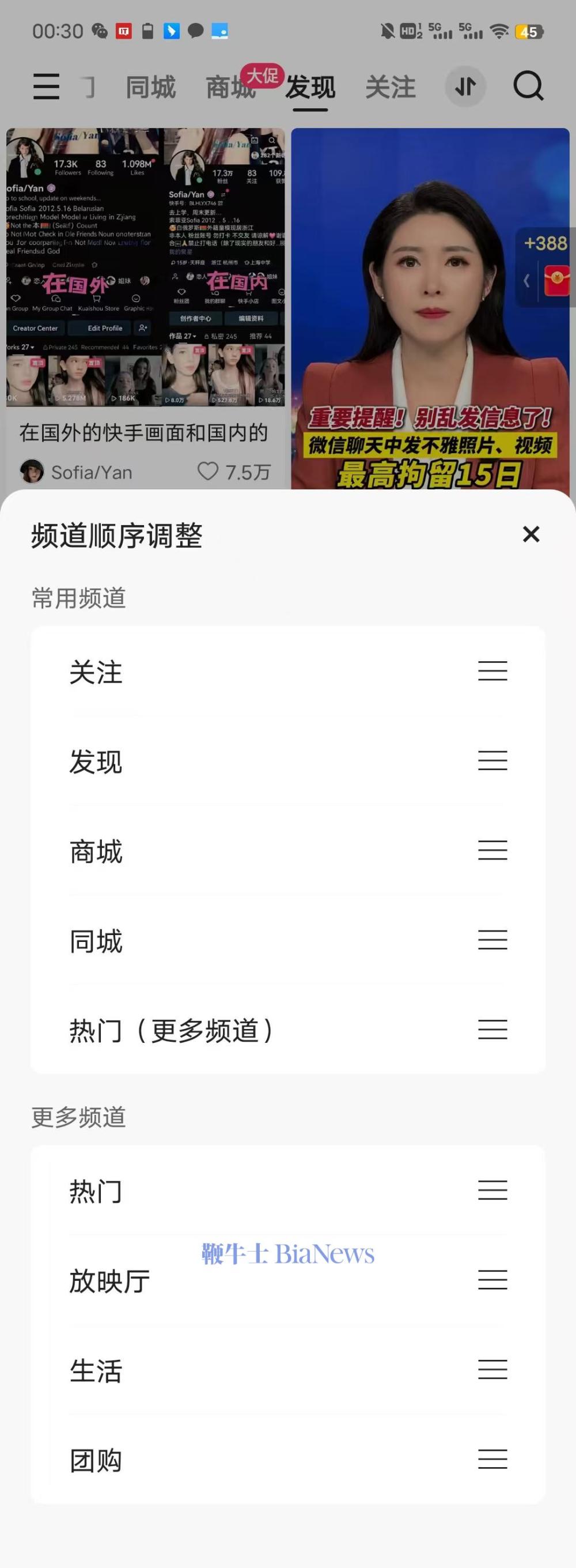576x1568 pixels.
Task: Open the search magnifier icon
Action: pyautogui.click(x=528, y=86)
